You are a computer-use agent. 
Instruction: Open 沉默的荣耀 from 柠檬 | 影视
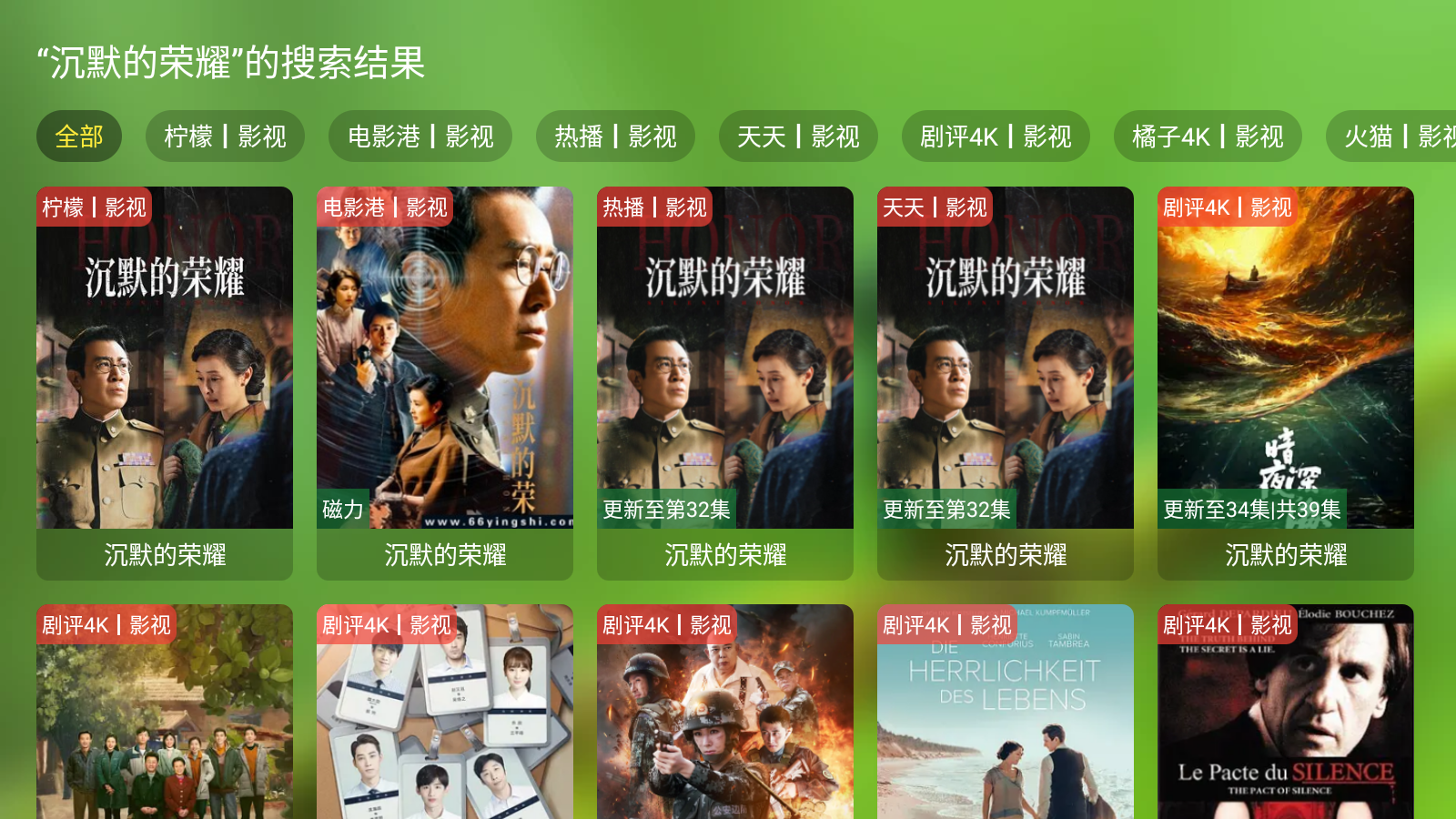[x=165, y=382]
